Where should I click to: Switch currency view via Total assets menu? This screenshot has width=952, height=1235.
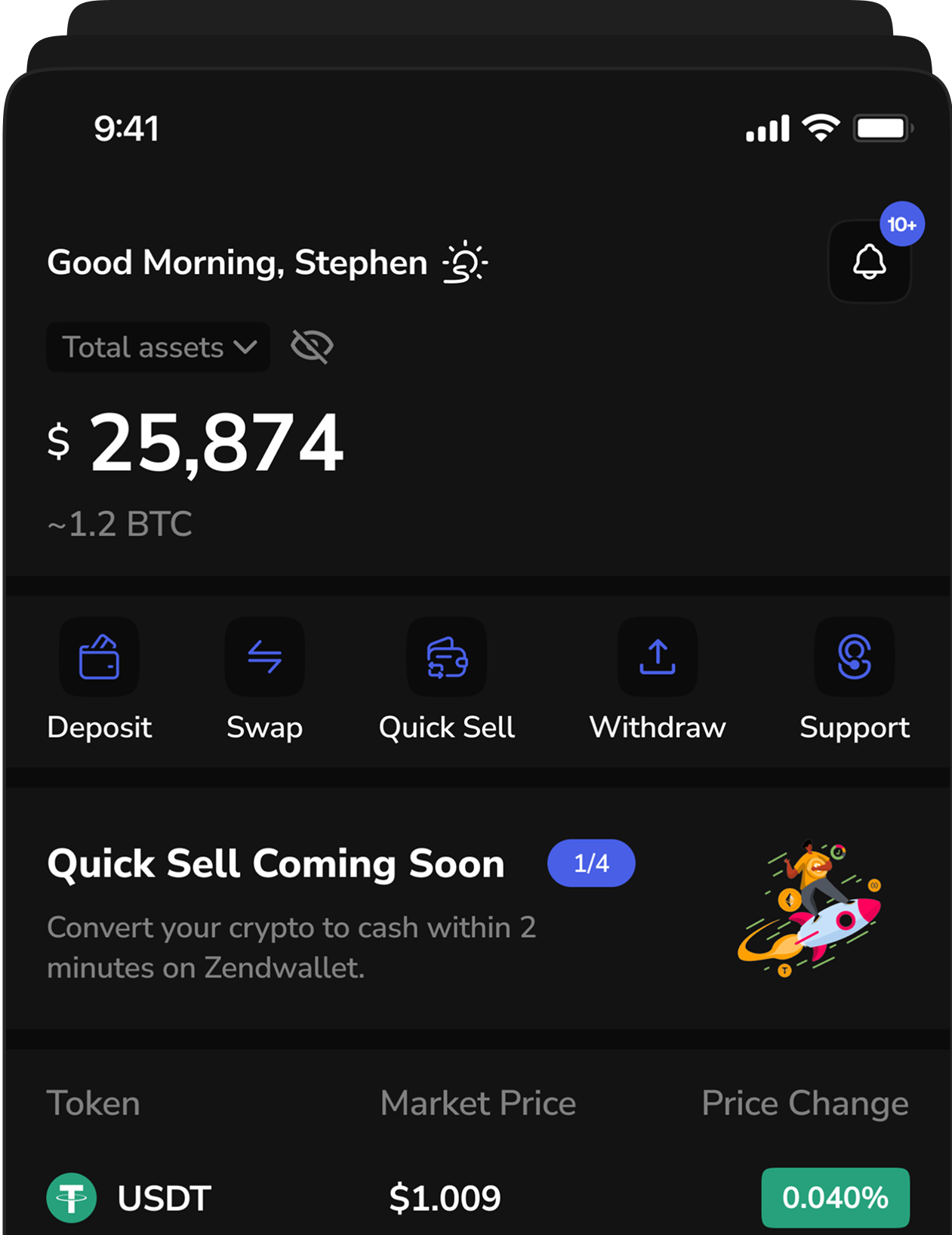pos(157,346)
